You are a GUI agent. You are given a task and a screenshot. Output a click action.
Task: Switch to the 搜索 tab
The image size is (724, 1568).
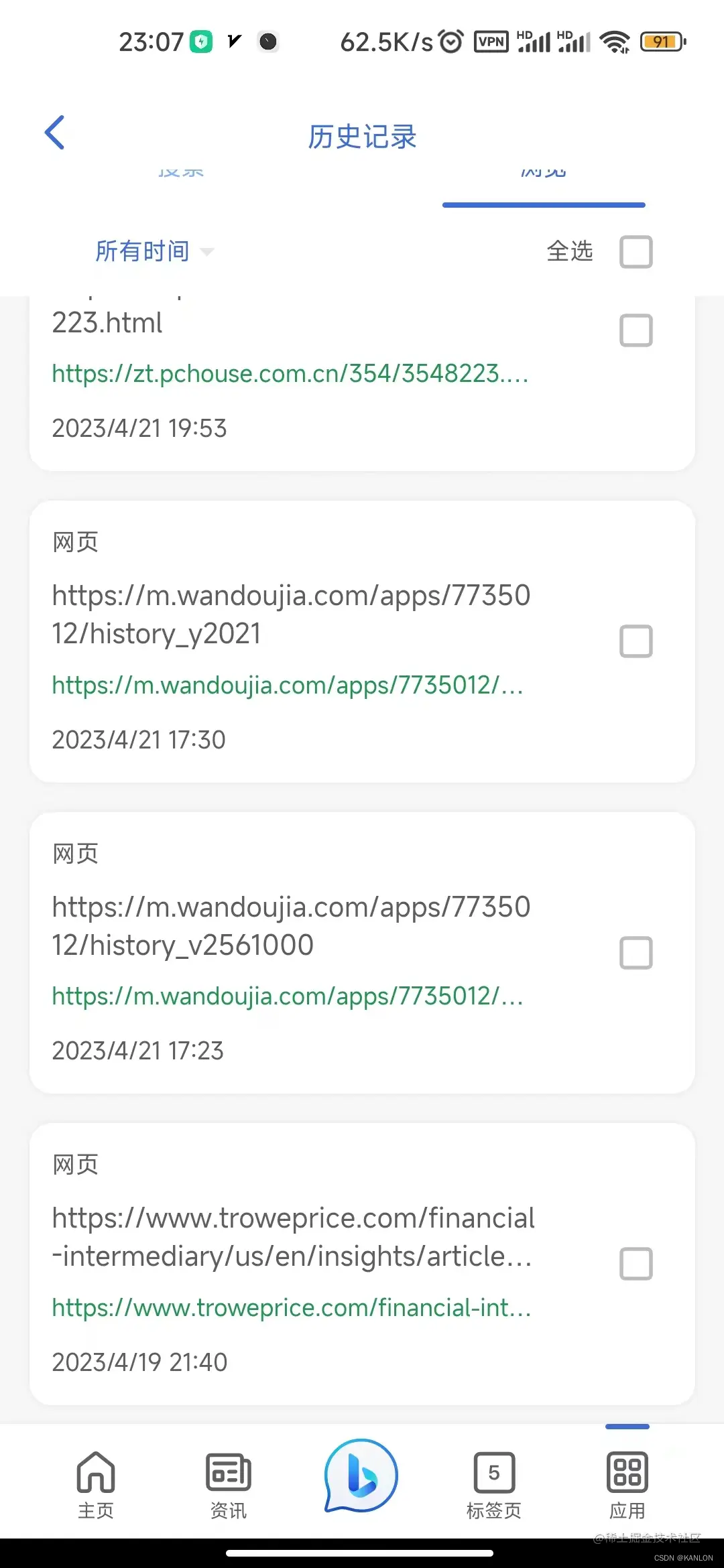(x=181, y=171)
